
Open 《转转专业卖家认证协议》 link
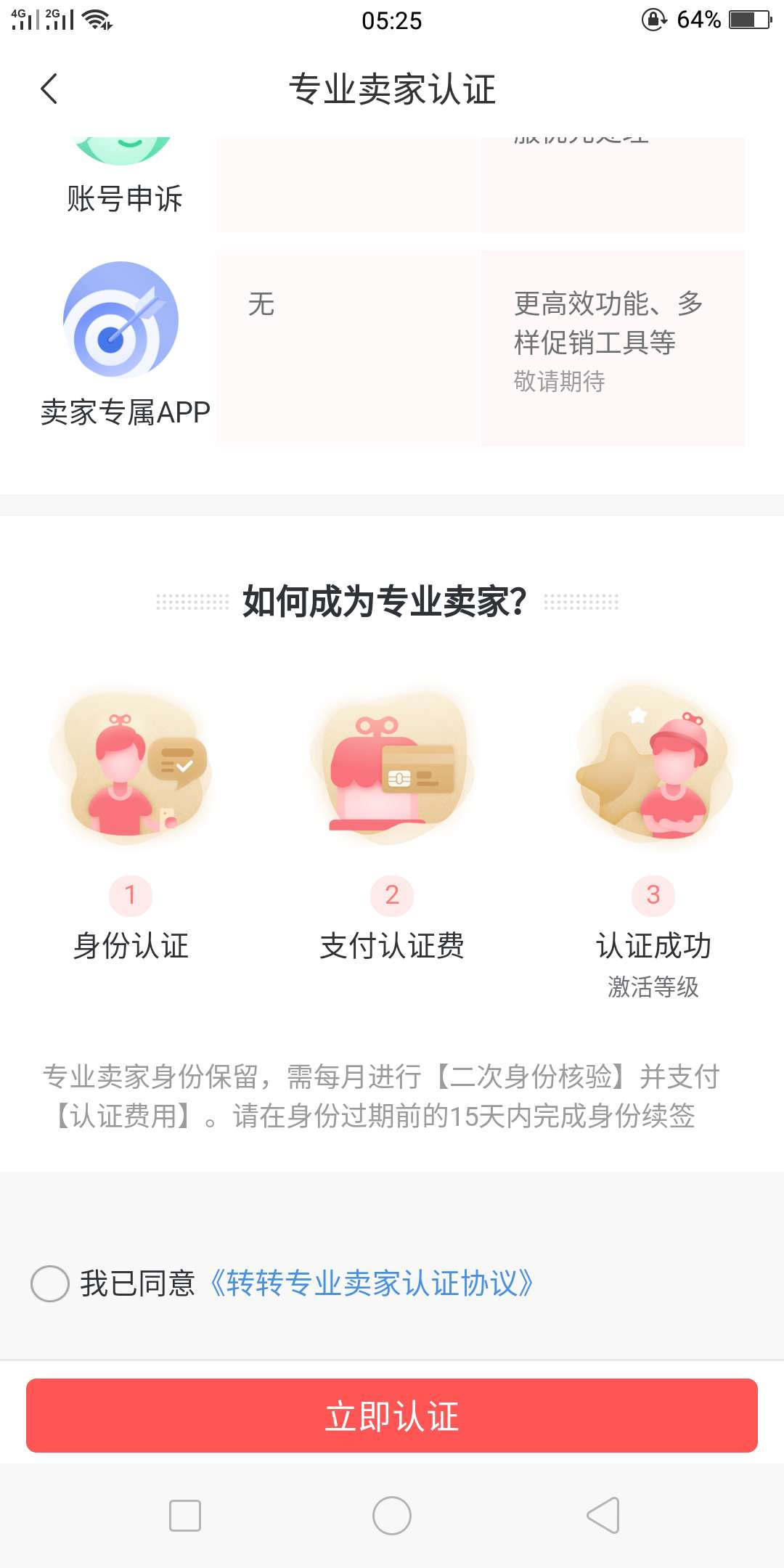pos(372,1283)
